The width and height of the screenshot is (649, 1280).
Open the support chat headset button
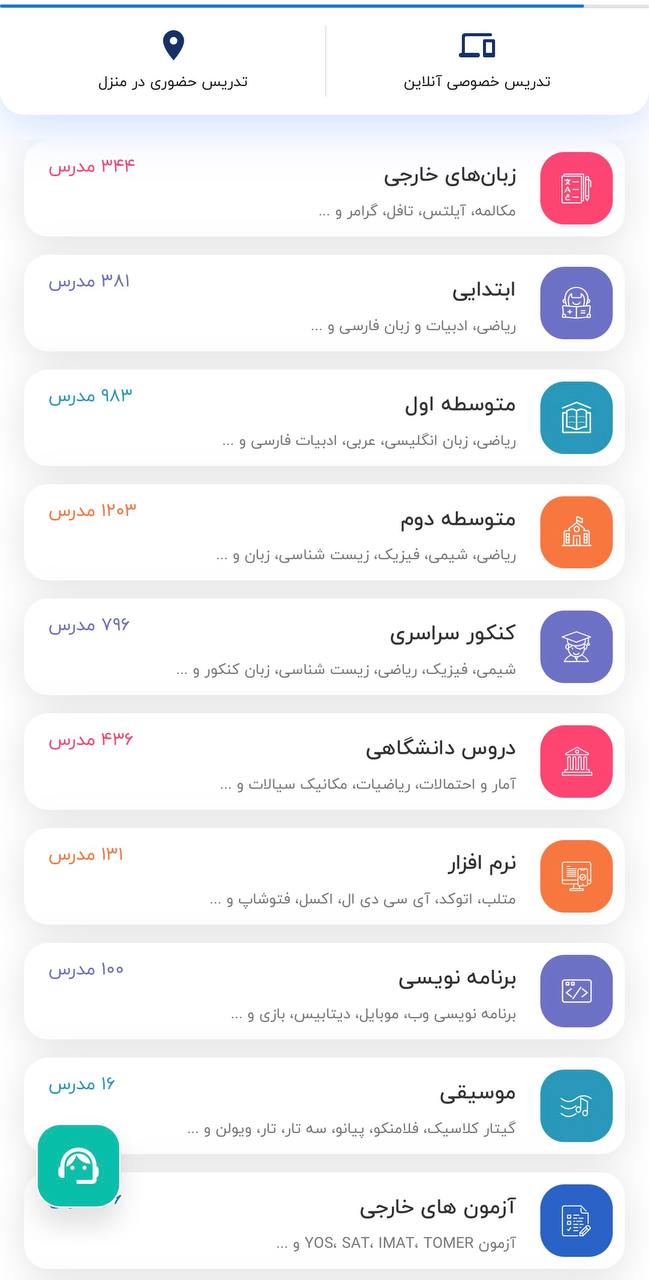click(x=78, y=1166)
